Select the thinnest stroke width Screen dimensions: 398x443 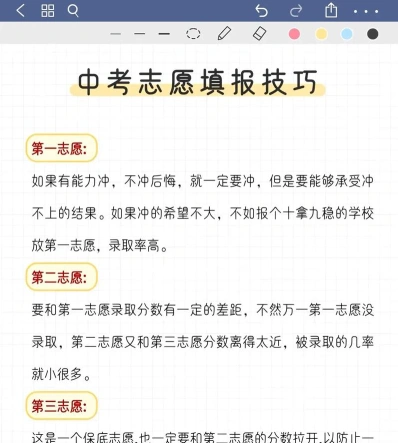pyautogui.click(x=115, y=34)
